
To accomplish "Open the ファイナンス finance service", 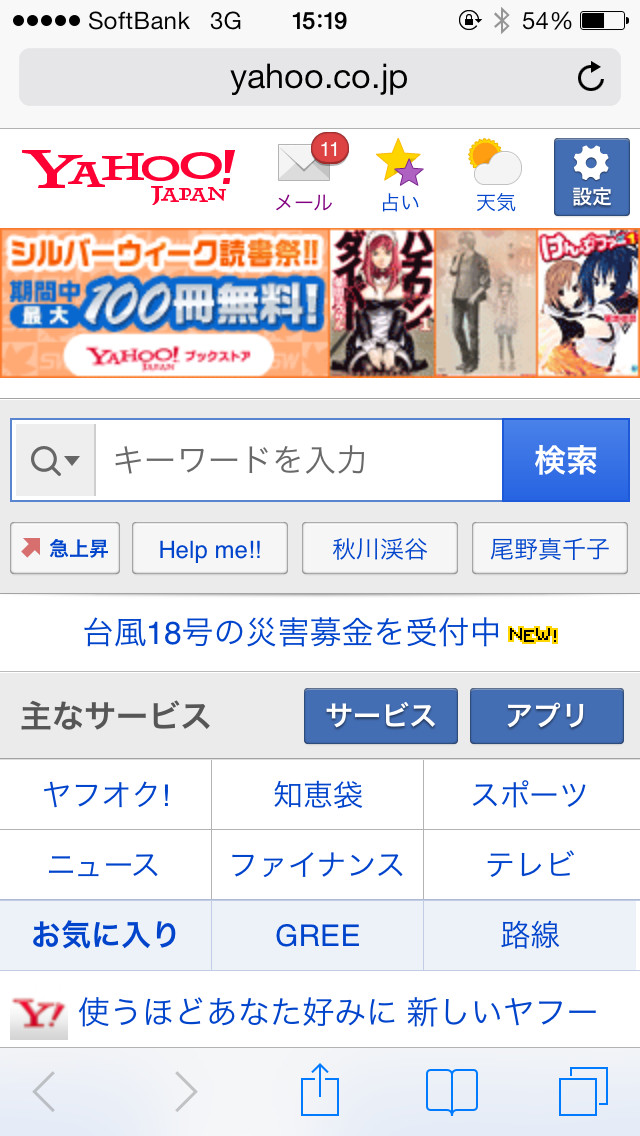I will pos(317,865).
